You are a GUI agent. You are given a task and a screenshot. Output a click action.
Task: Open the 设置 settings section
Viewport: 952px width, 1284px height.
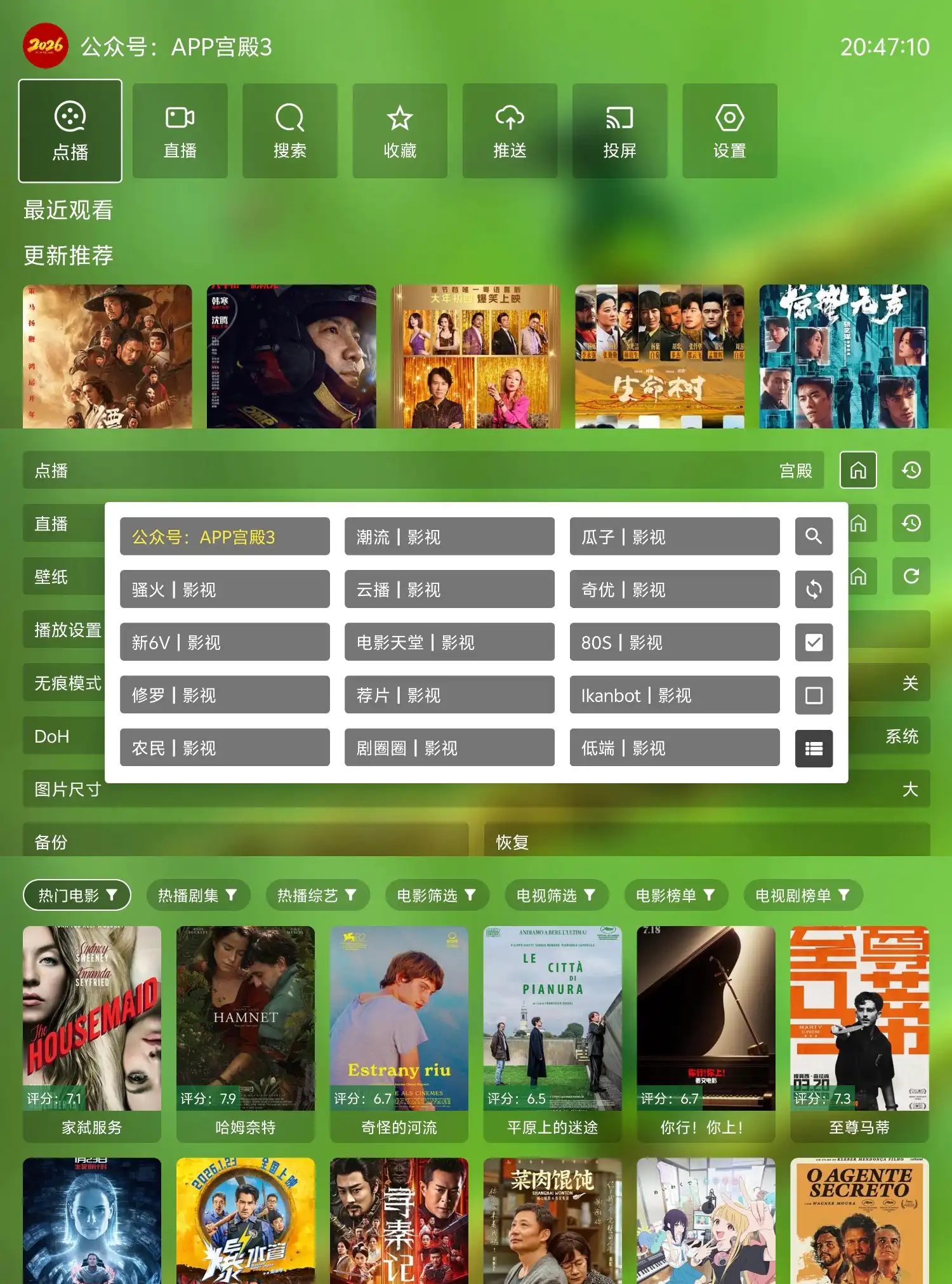[x=729, y=131]
